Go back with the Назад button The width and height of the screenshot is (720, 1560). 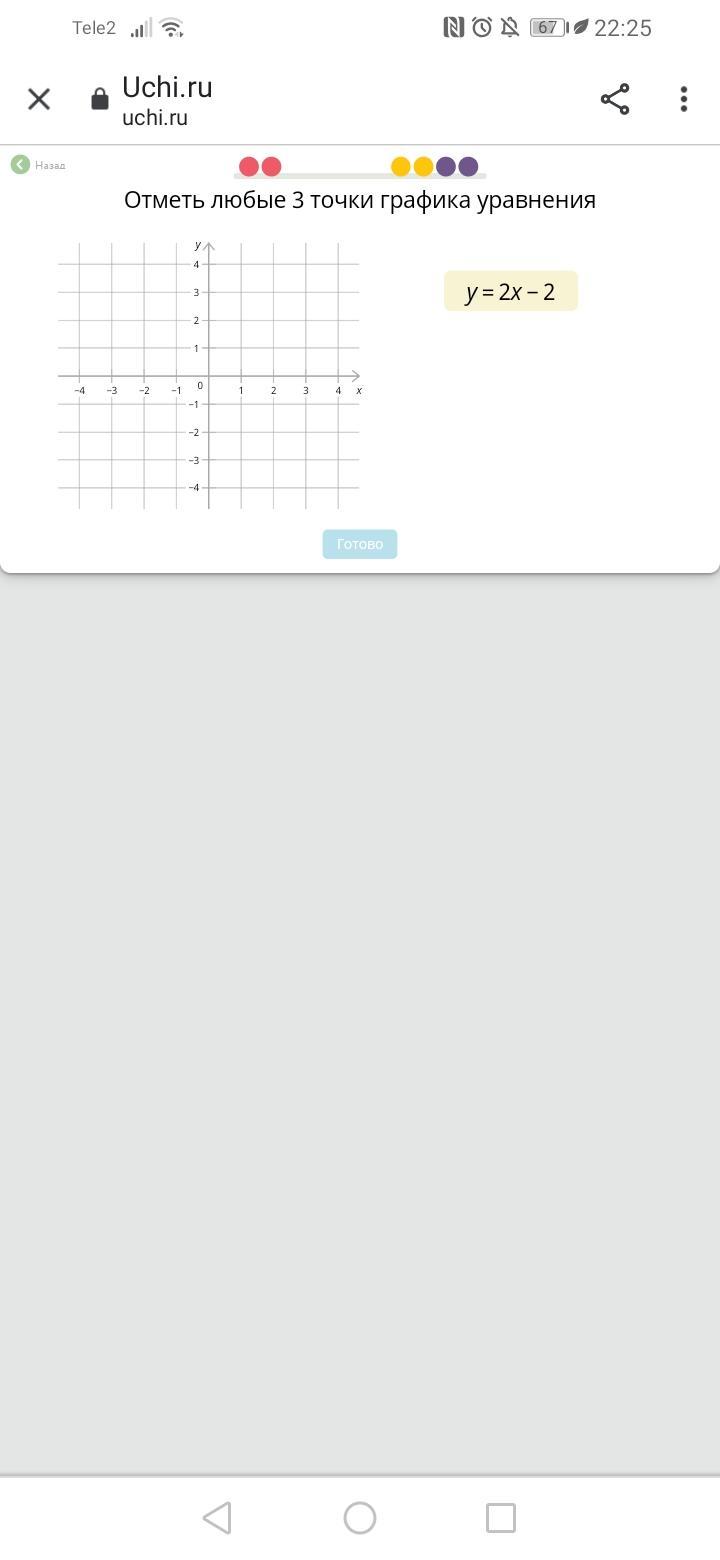pos(39,165)
